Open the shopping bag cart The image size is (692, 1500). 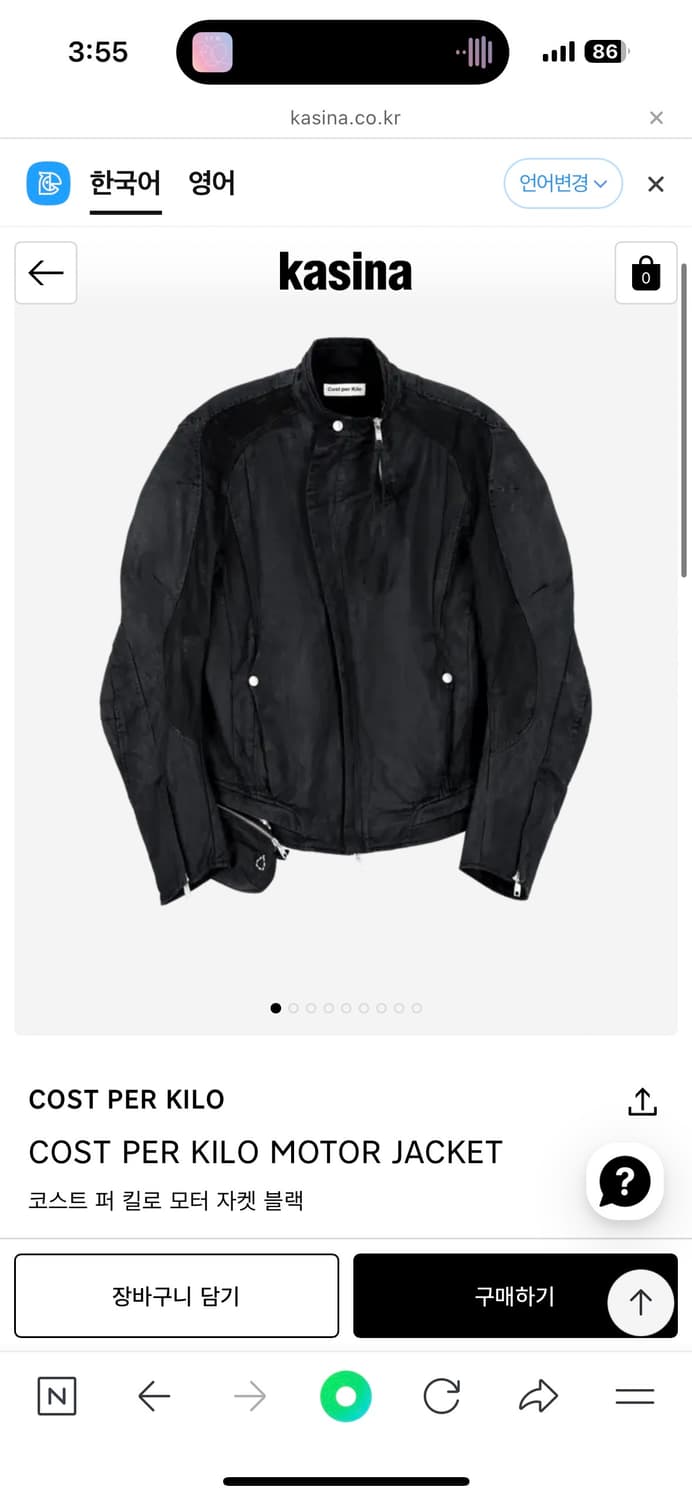(x=645, y=273)
